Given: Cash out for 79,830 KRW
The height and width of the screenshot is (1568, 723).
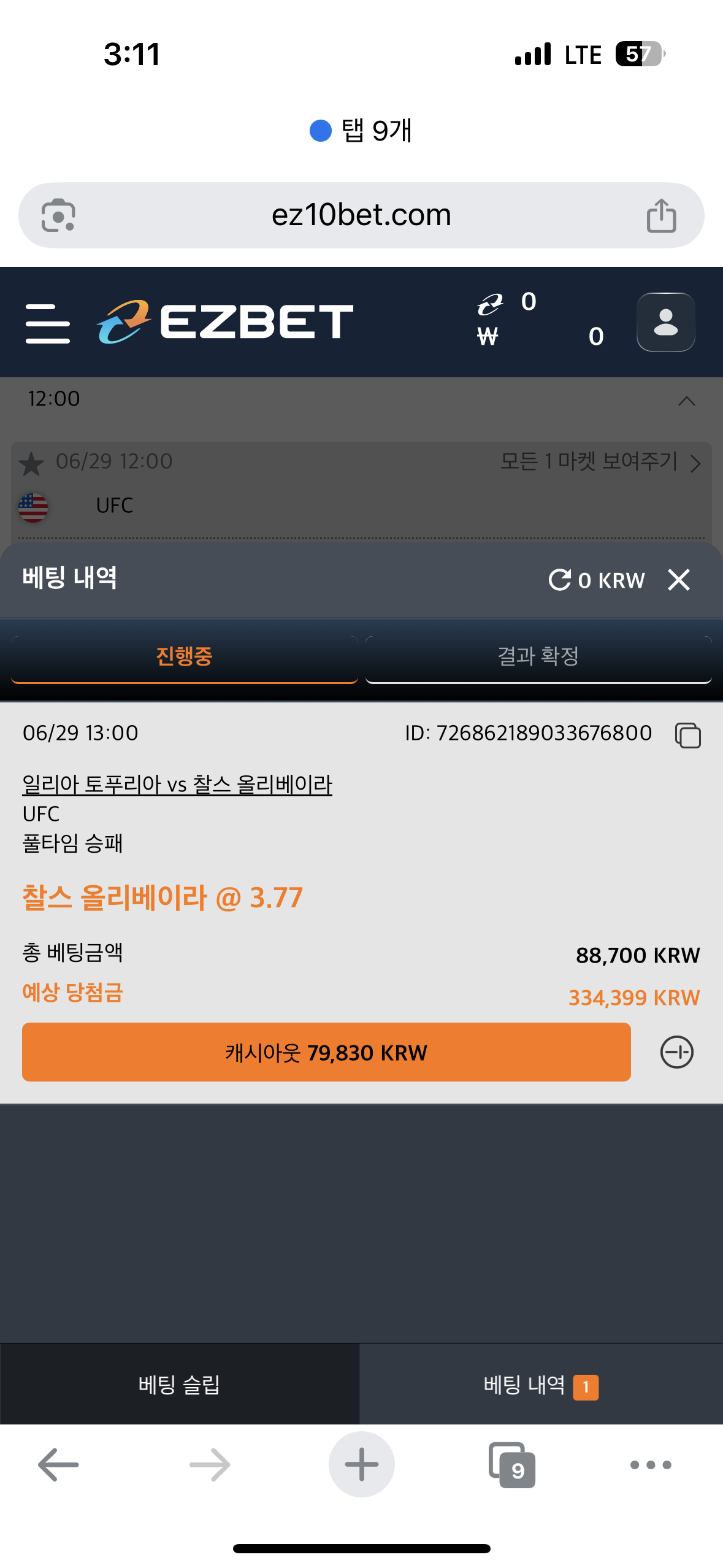Looking at the screenshot, I should pos(326,1052).
